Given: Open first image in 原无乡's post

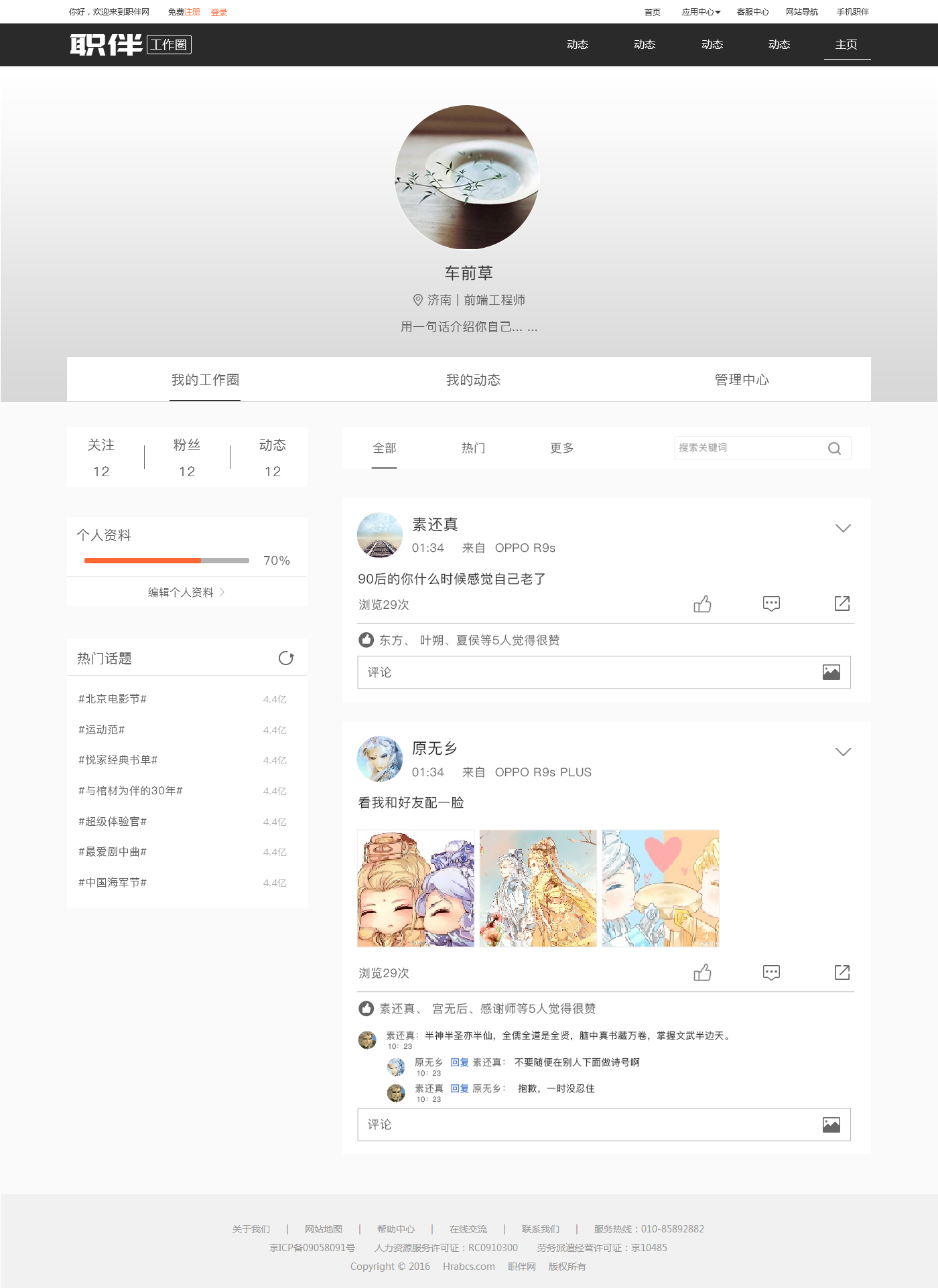Looking at the screenshot, I should click(x=415, y=888).
